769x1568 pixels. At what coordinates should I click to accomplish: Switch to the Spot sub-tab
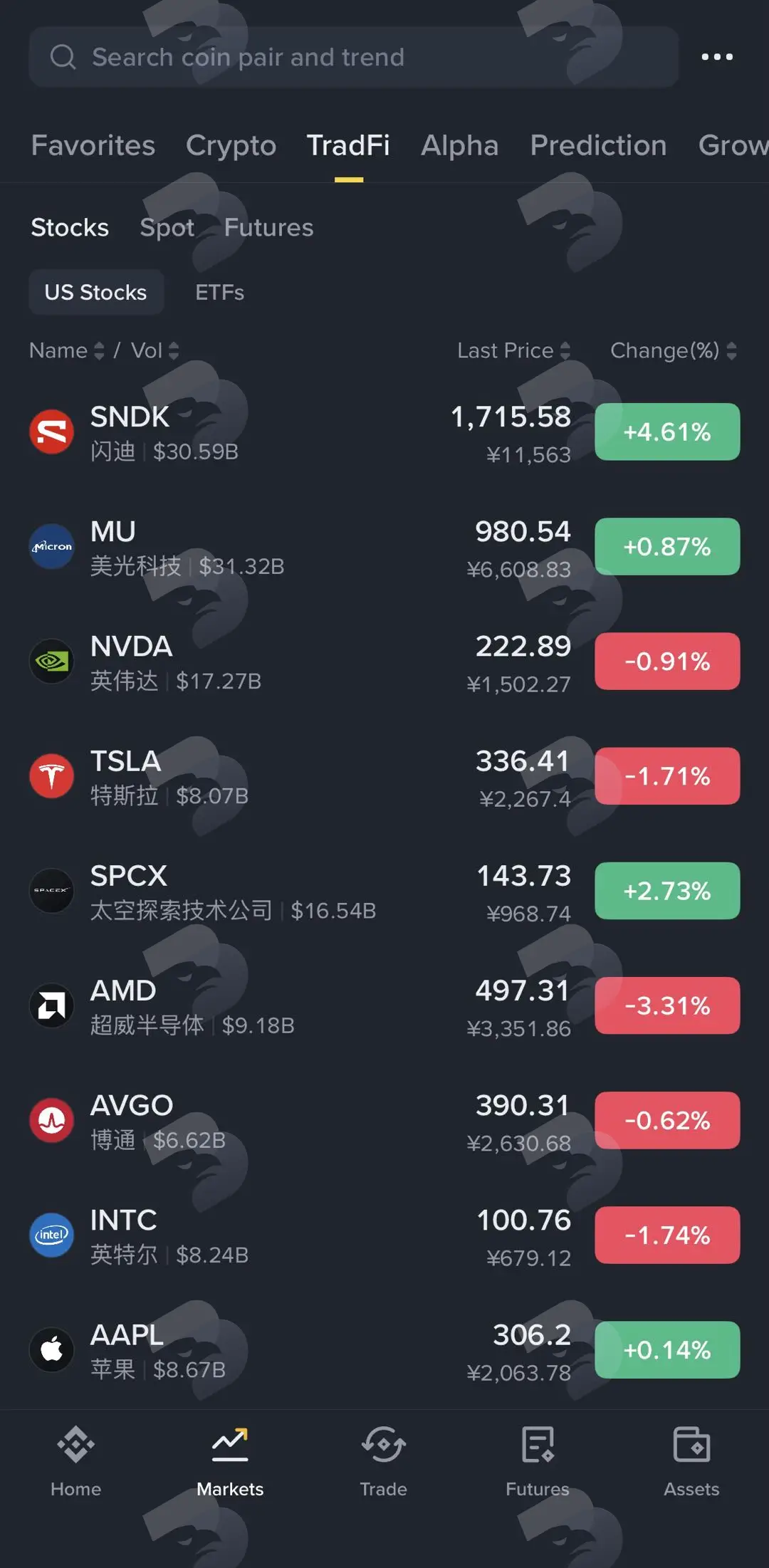pyautogui.click(x=167, y=228)
